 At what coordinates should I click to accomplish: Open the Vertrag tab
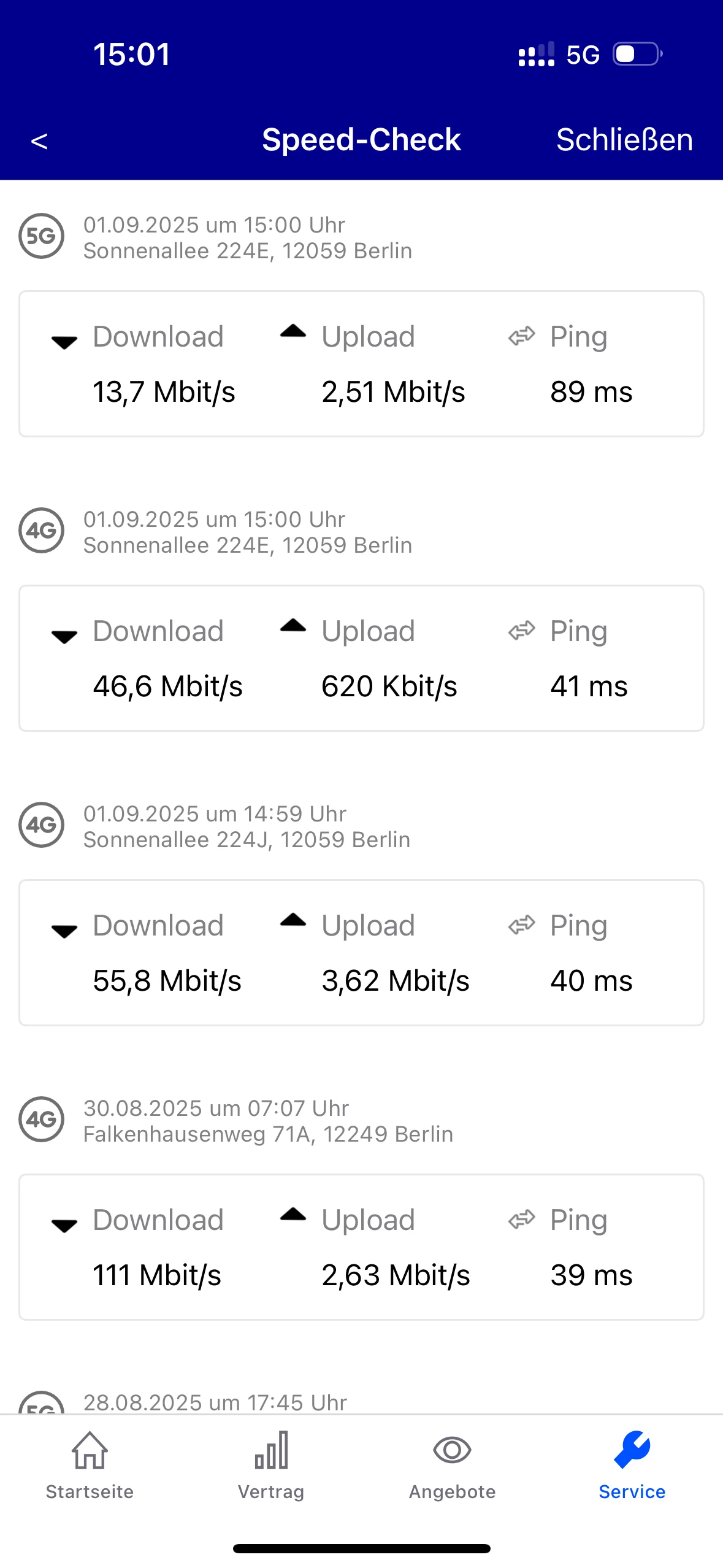tap(271, 1465)
